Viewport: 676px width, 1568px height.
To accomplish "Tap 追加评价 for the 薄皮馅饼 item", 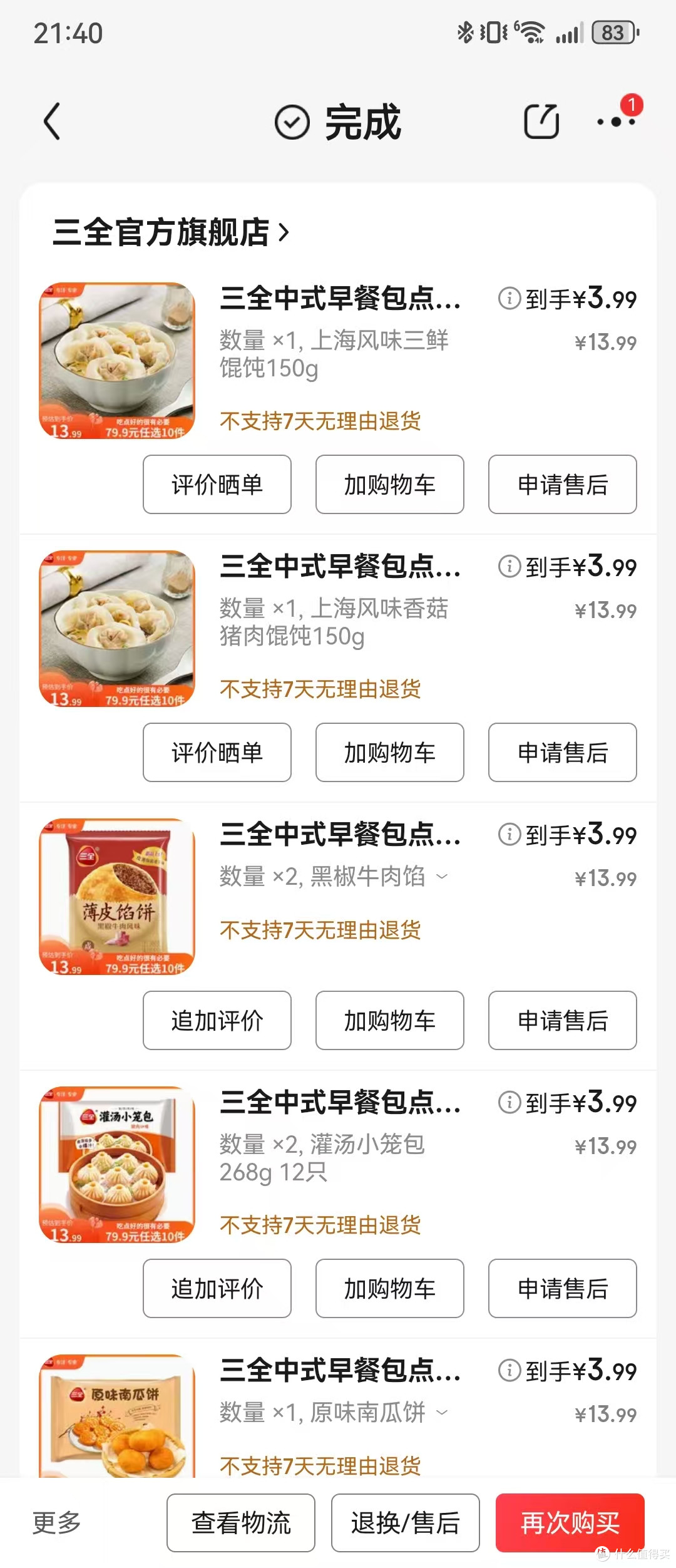I will pyautogui.click(x=217, y=1021).
